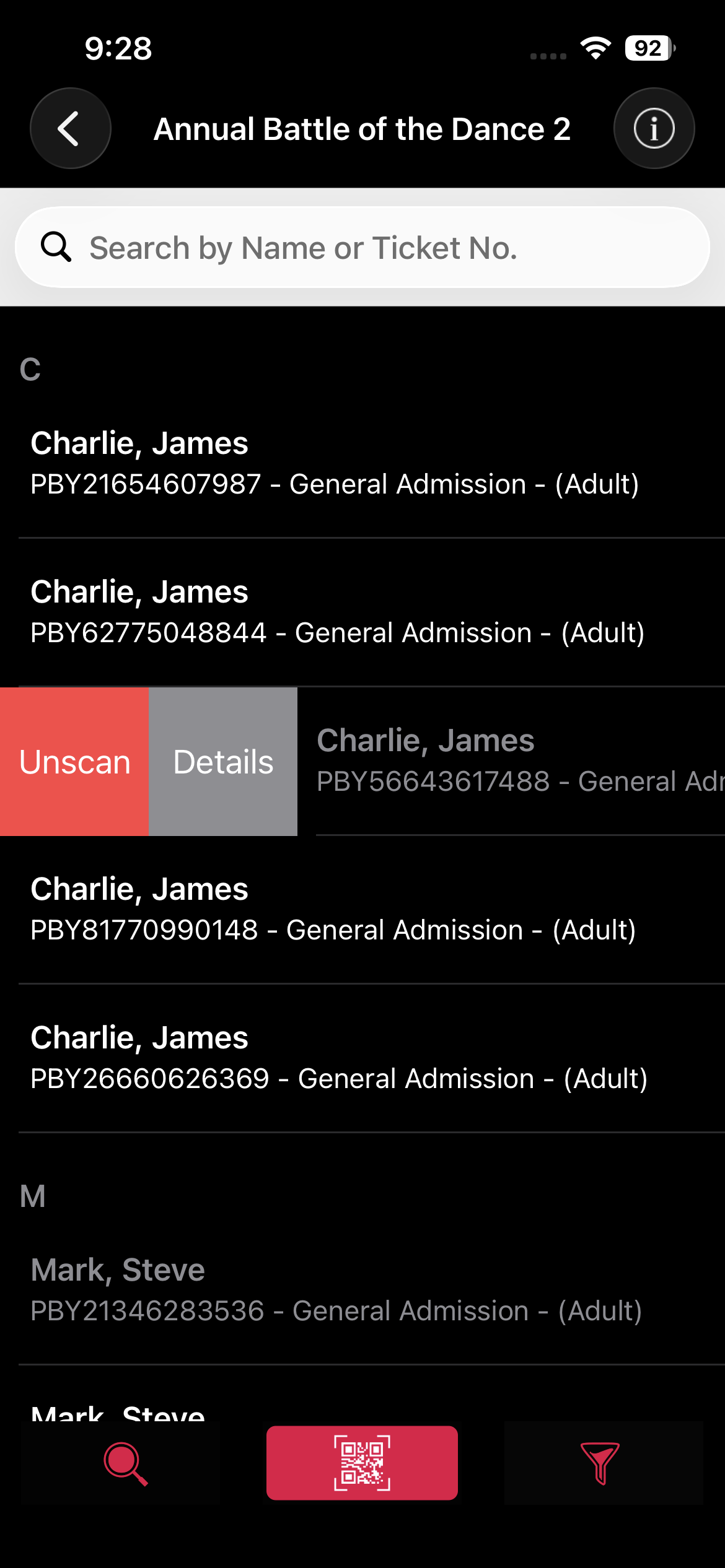Viewport: 725px width, 1568px height.
Task: Open the event info button
Action: click(654, 128)
